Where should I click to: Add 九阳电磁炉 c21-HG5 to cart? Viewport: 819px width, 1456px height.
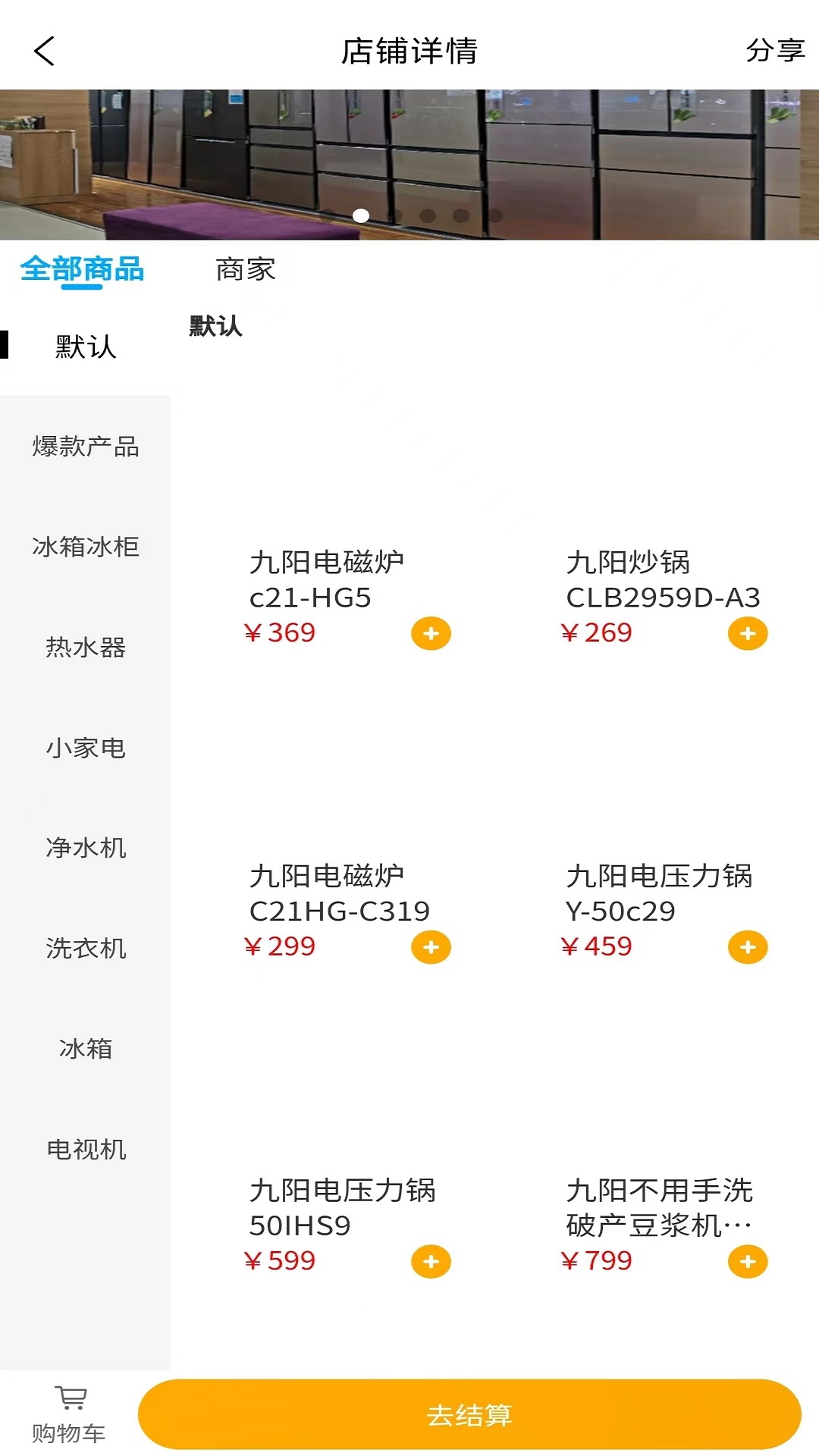431,633
